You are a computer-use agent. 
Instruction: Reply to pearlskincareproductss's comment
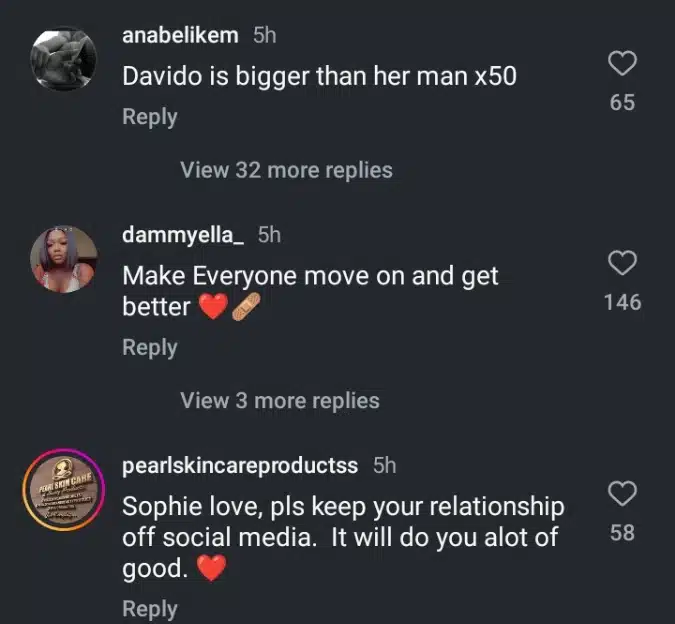point(149,608)
